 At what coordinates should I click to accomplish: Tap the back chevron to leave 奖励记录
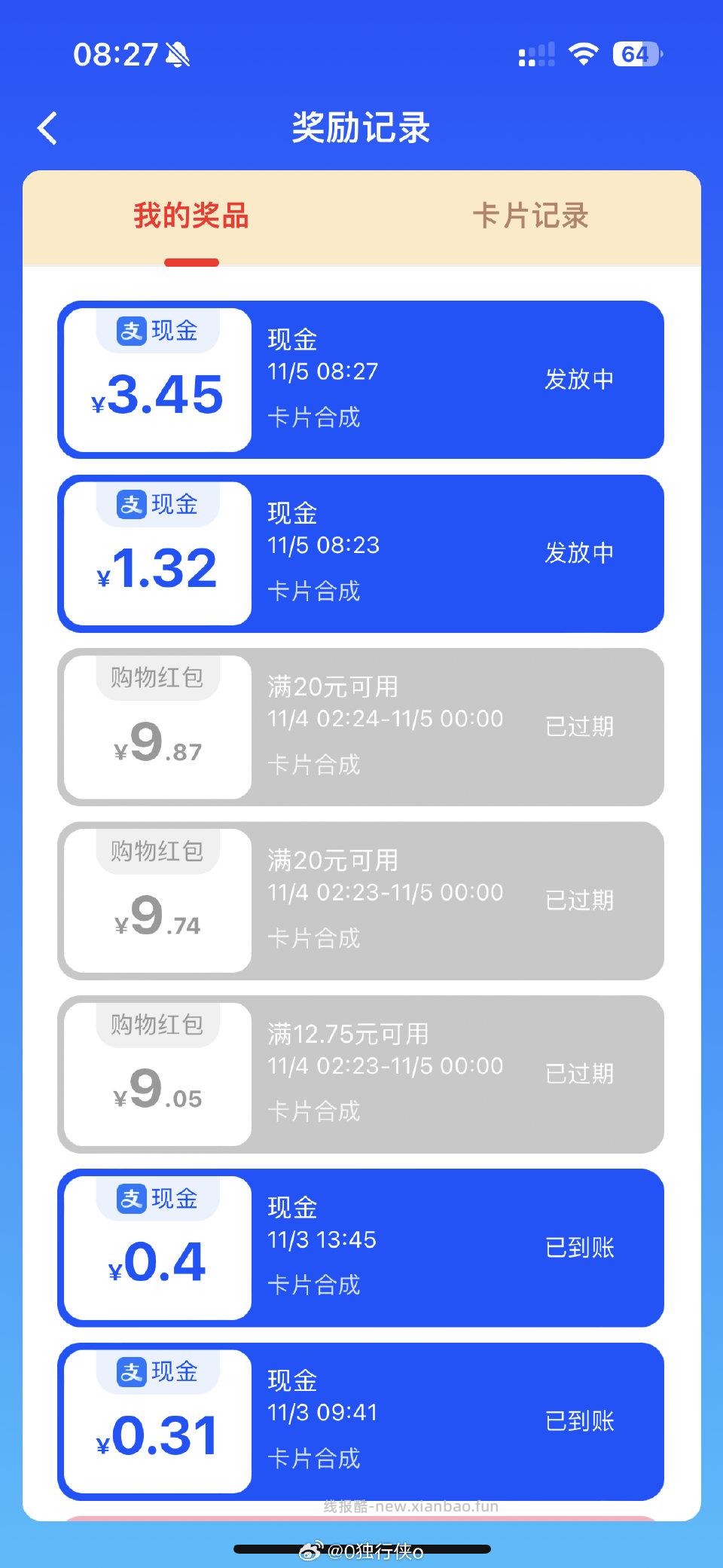pyautogui.click(x=48, y=128)
